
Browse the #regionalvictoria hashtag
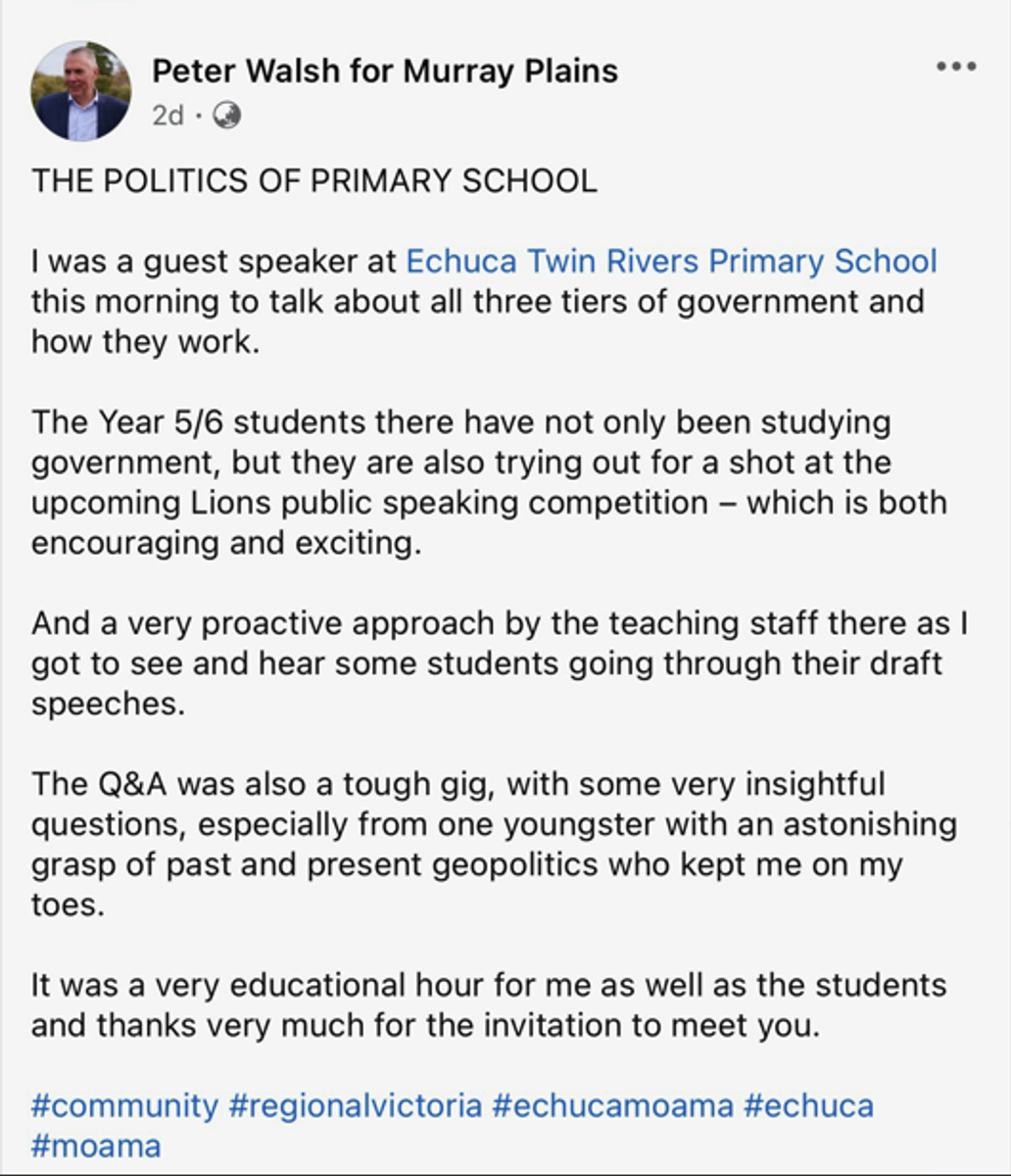(355, 1105)
